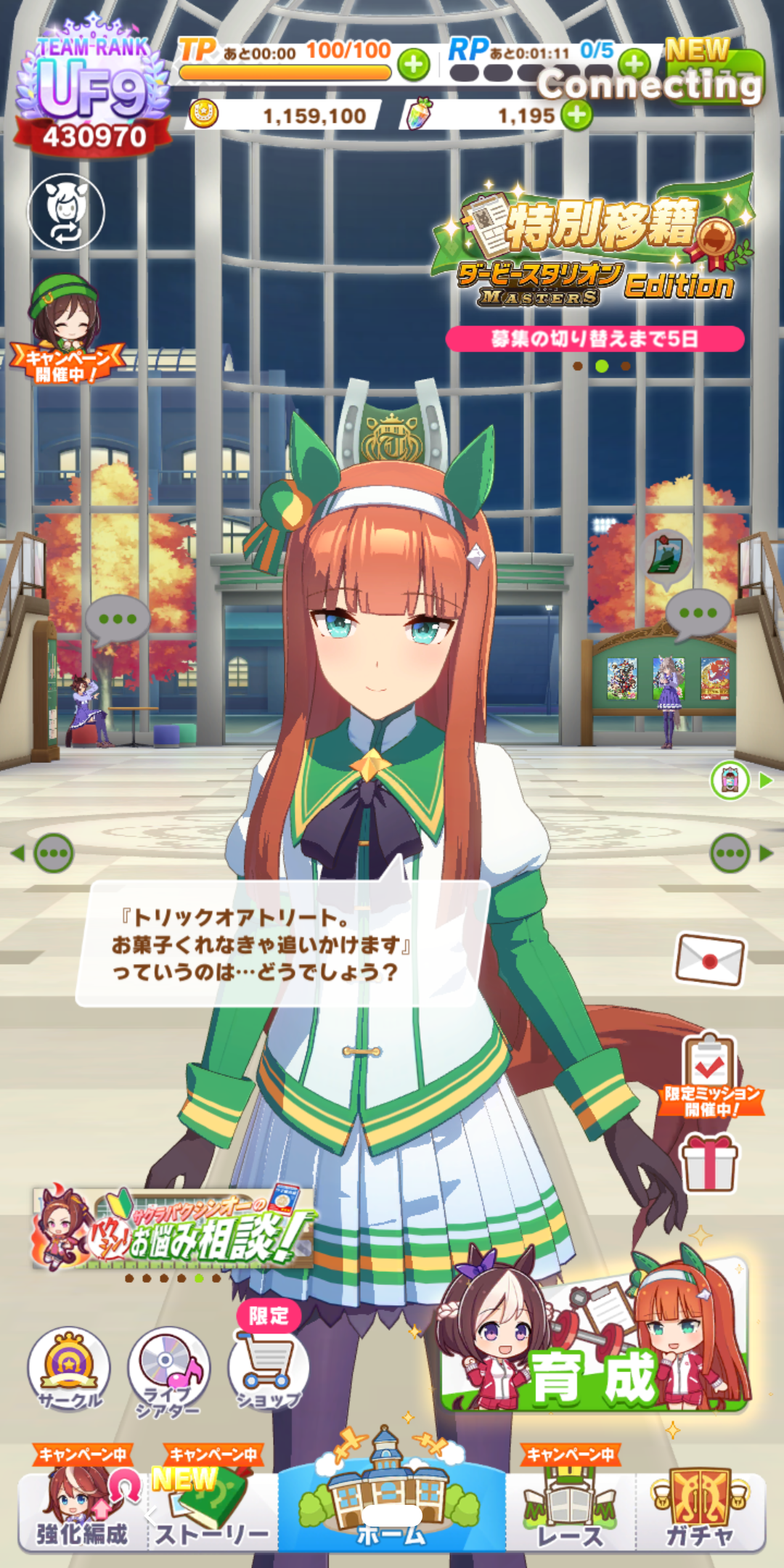Switch to the ストーリー tab

212,1510
